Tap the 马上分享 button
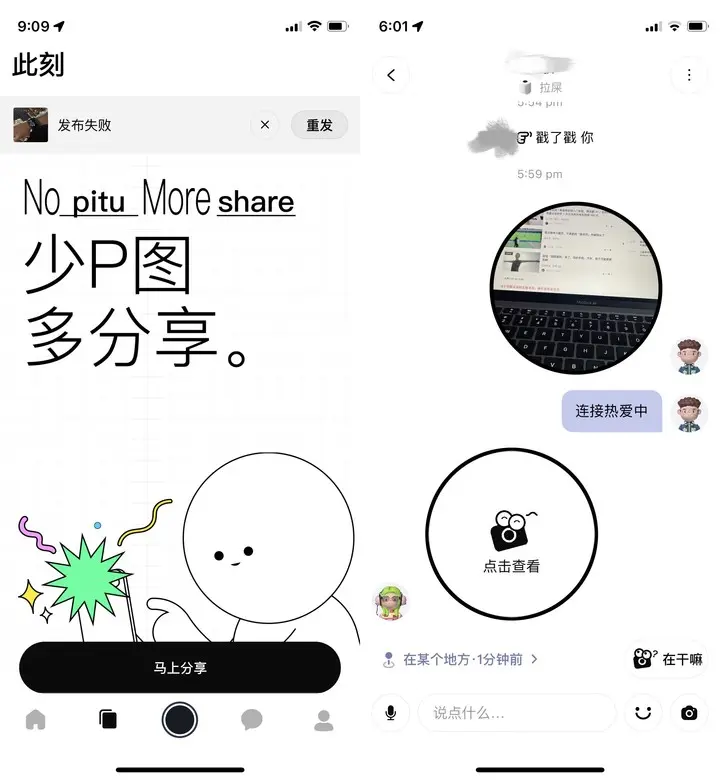The image size is (720, 780). click(x=180, y=667)
